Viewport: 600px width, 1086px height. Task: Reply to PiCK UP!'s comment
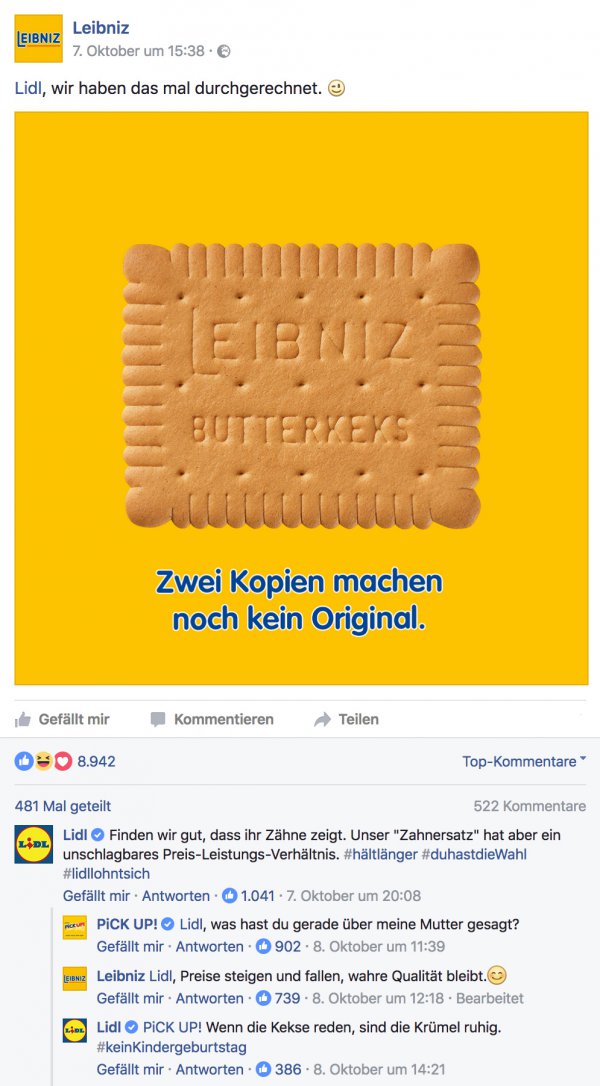(x=209, y=946)
